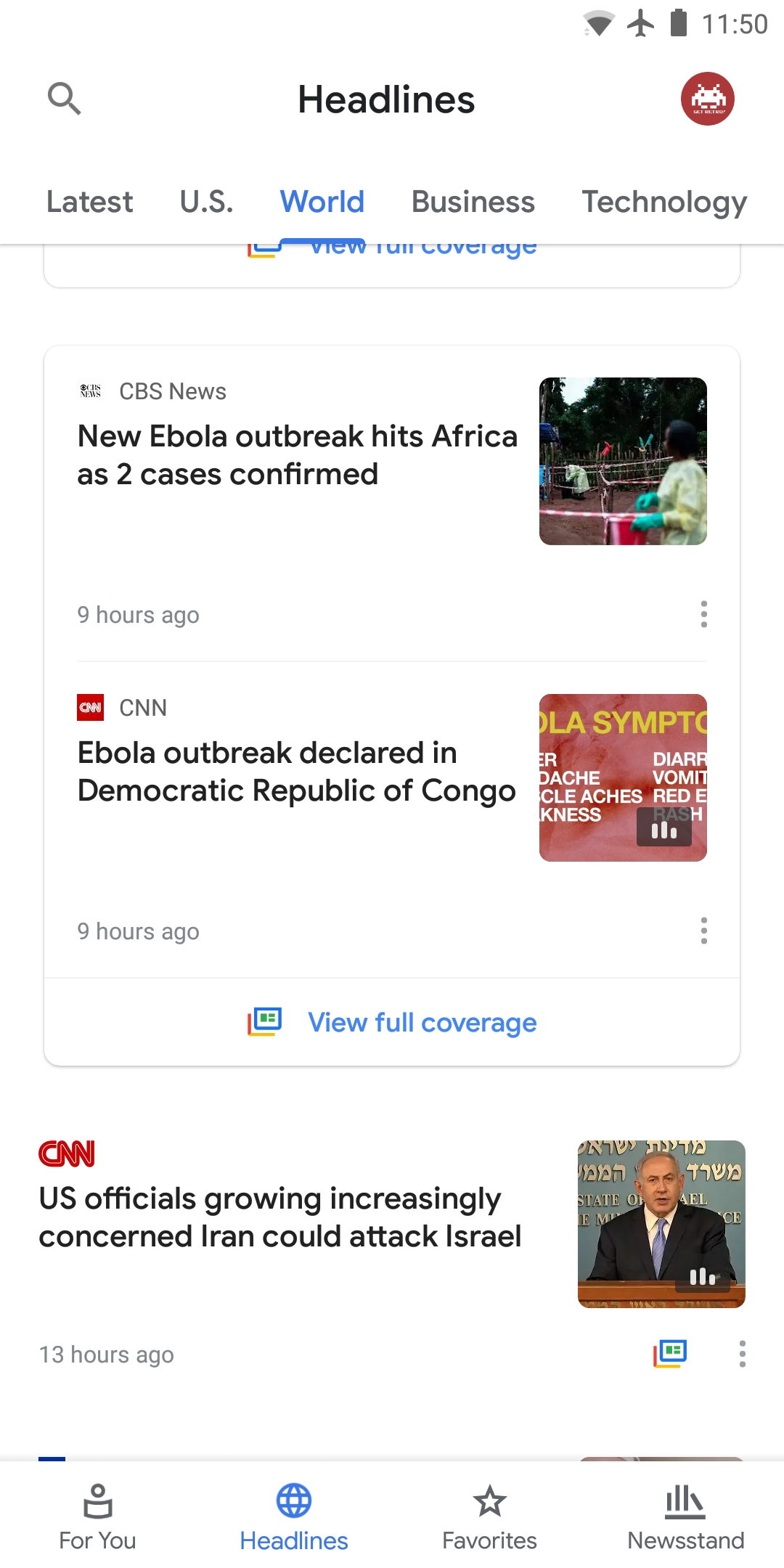The image size is (784, 1568).
Task: Open CNN Ebola outbreak in Congo article
Action: pyautogui.click(x=296, y=772)
